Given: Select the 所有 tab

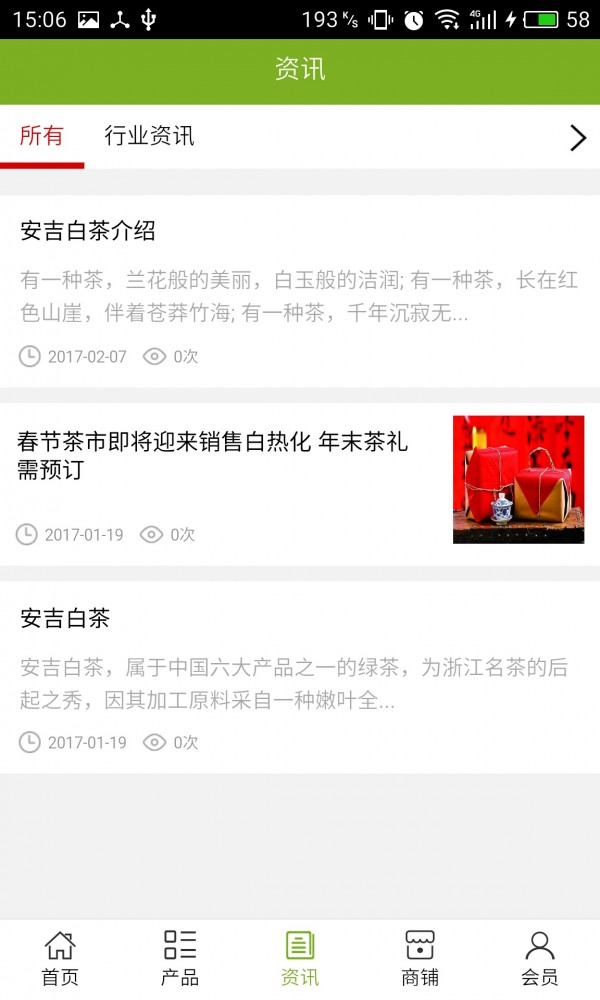Looking at the screenshot, I should click(42, 137).
